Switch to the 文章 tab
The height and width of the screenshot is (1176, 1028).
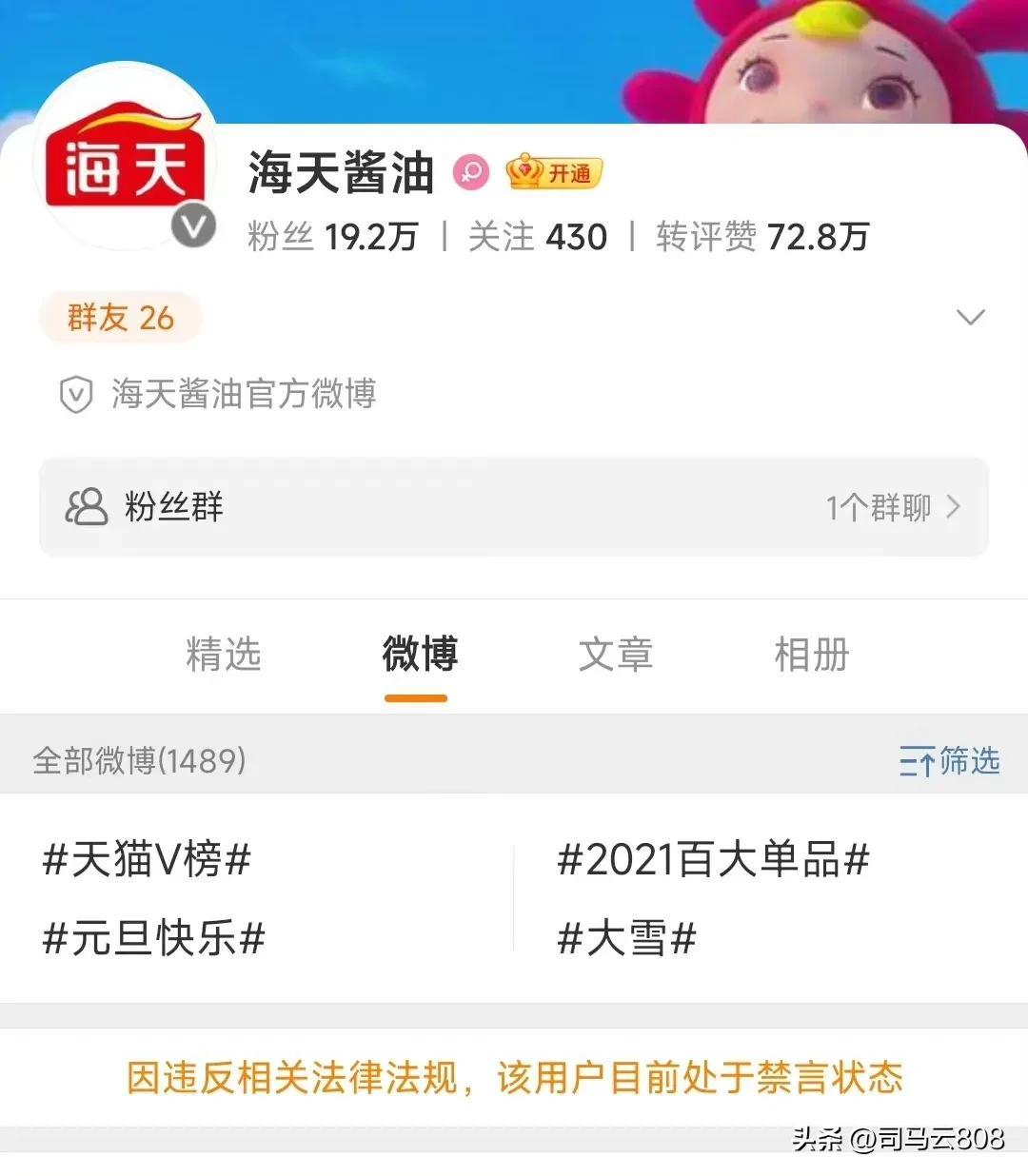(x=615, y=655)
